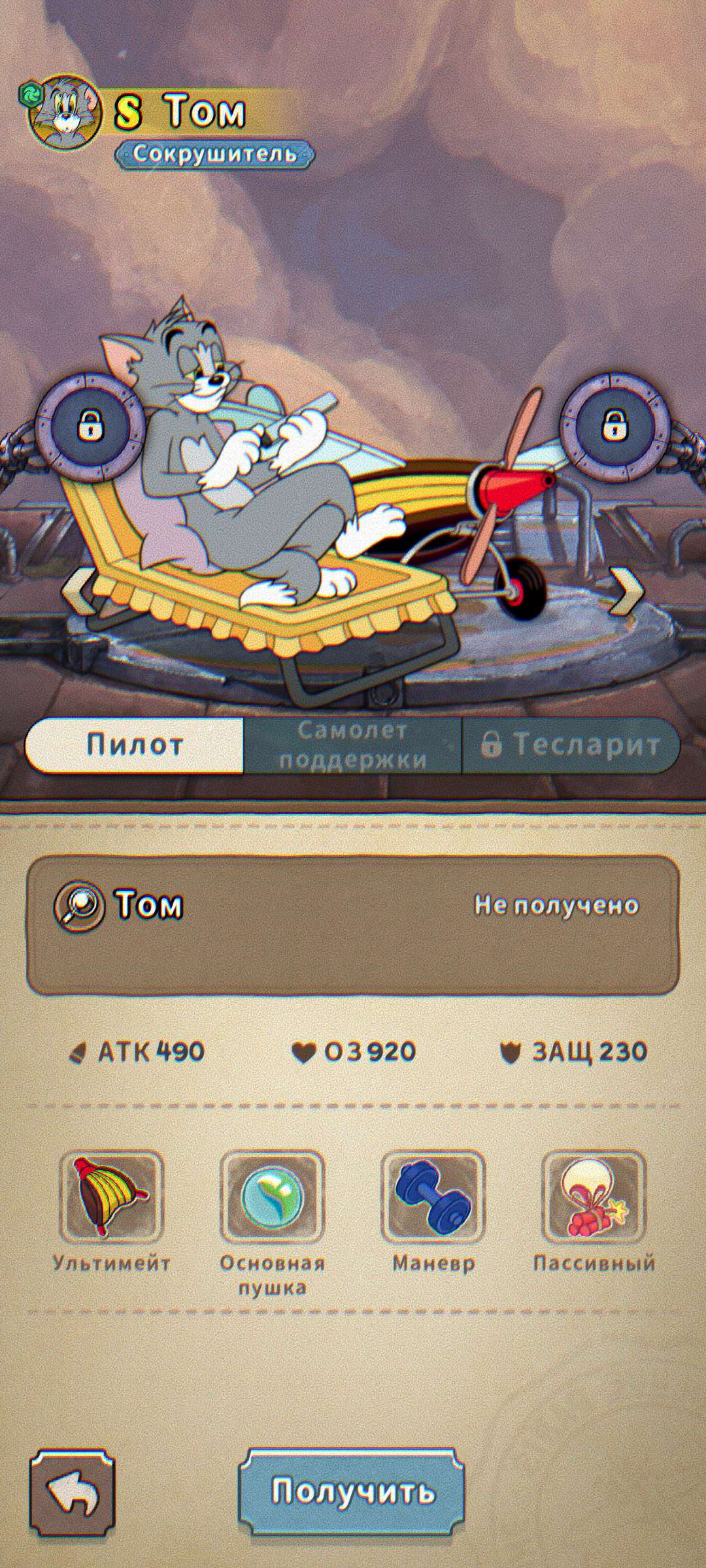Viewport: 706px width, 1568px height.
Task: View the Маневр skill
Action: [x=433, y=1196]
